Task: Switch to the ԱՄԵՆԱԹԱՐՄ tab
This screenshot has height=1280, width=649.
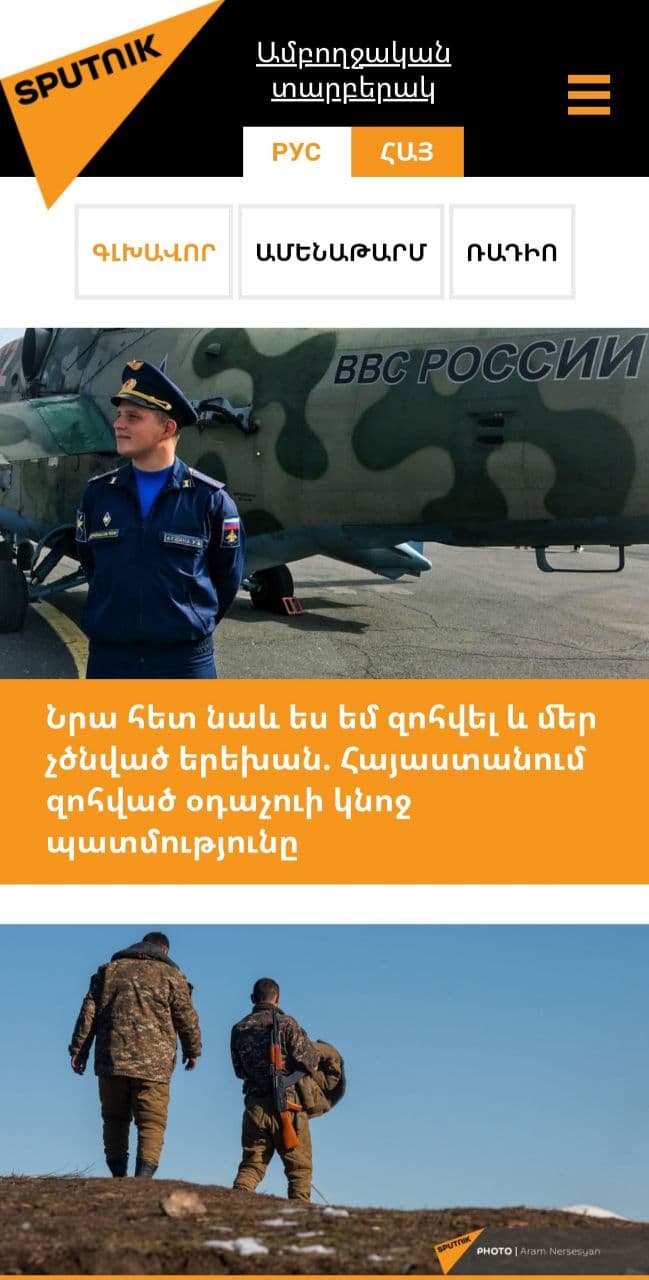Action: (x=341, y=252)
